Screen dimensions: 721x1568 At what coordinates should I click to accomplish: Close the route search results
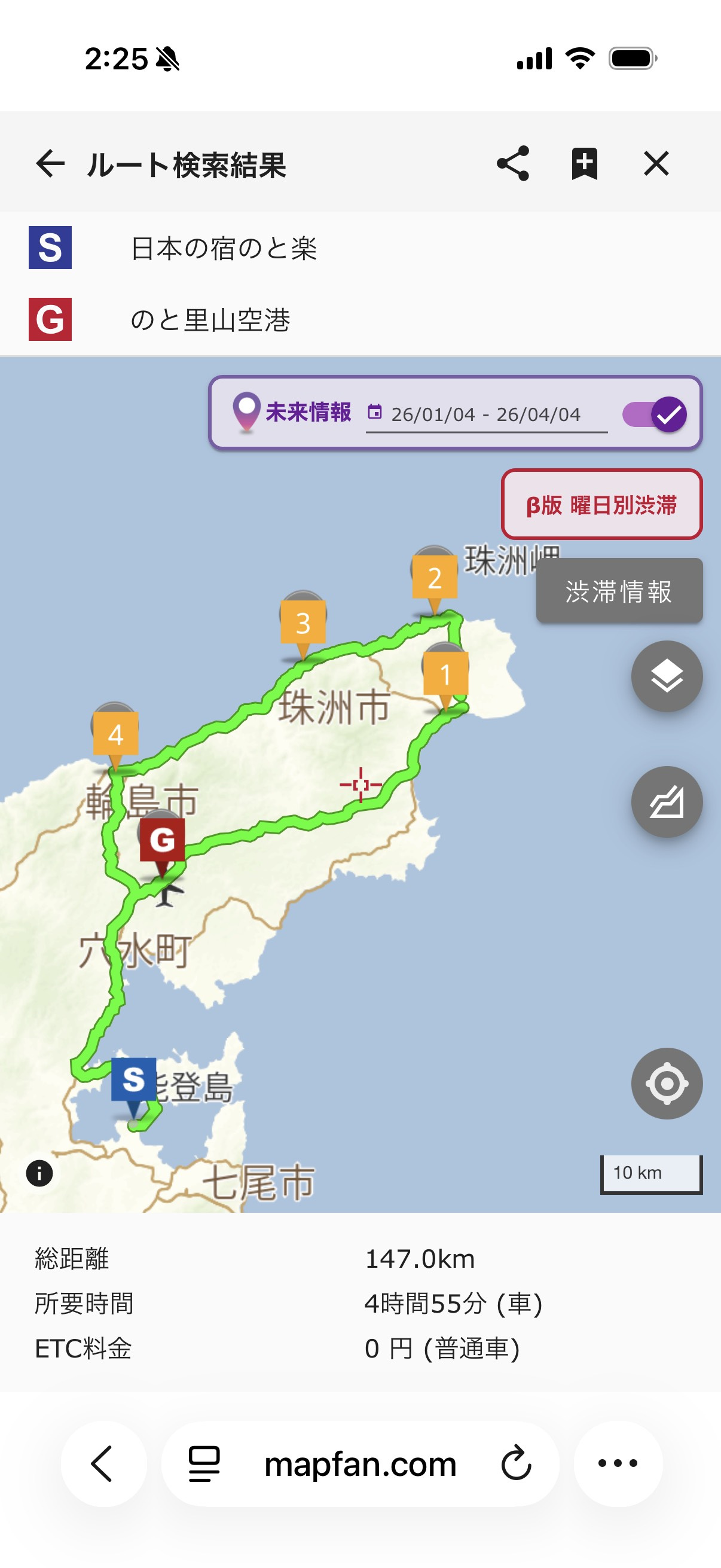(x=656, y=163)
